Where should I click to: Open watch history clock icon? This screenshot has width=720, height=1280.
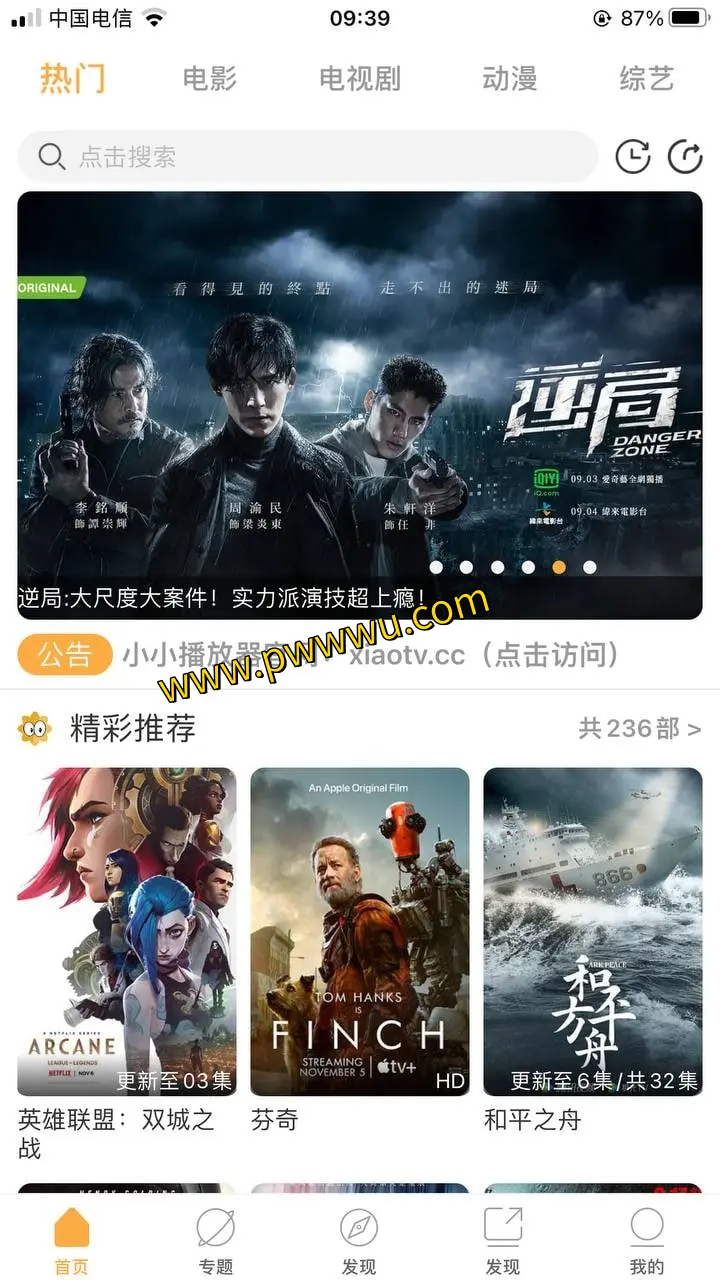(632, 156)
